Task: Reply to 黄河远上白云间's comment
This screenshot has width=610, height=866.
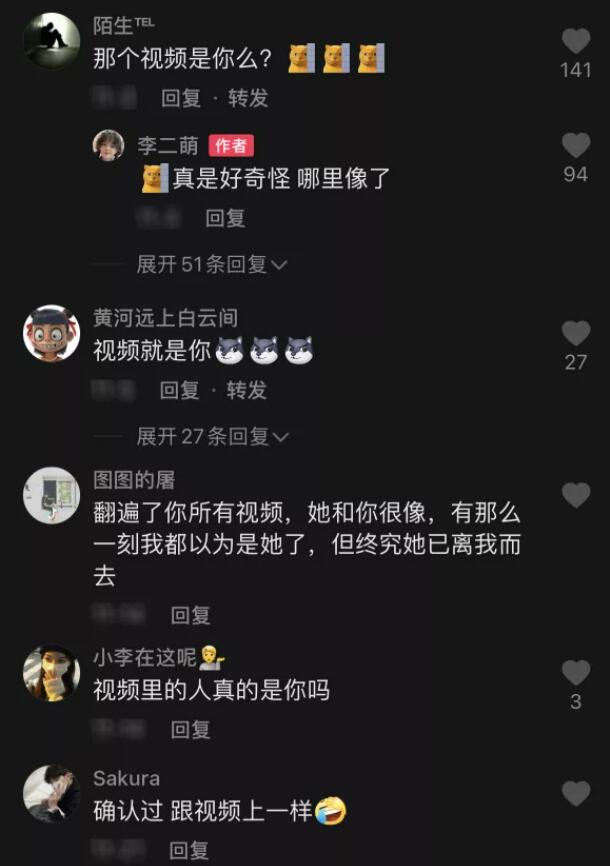Action: click(180, 390)
